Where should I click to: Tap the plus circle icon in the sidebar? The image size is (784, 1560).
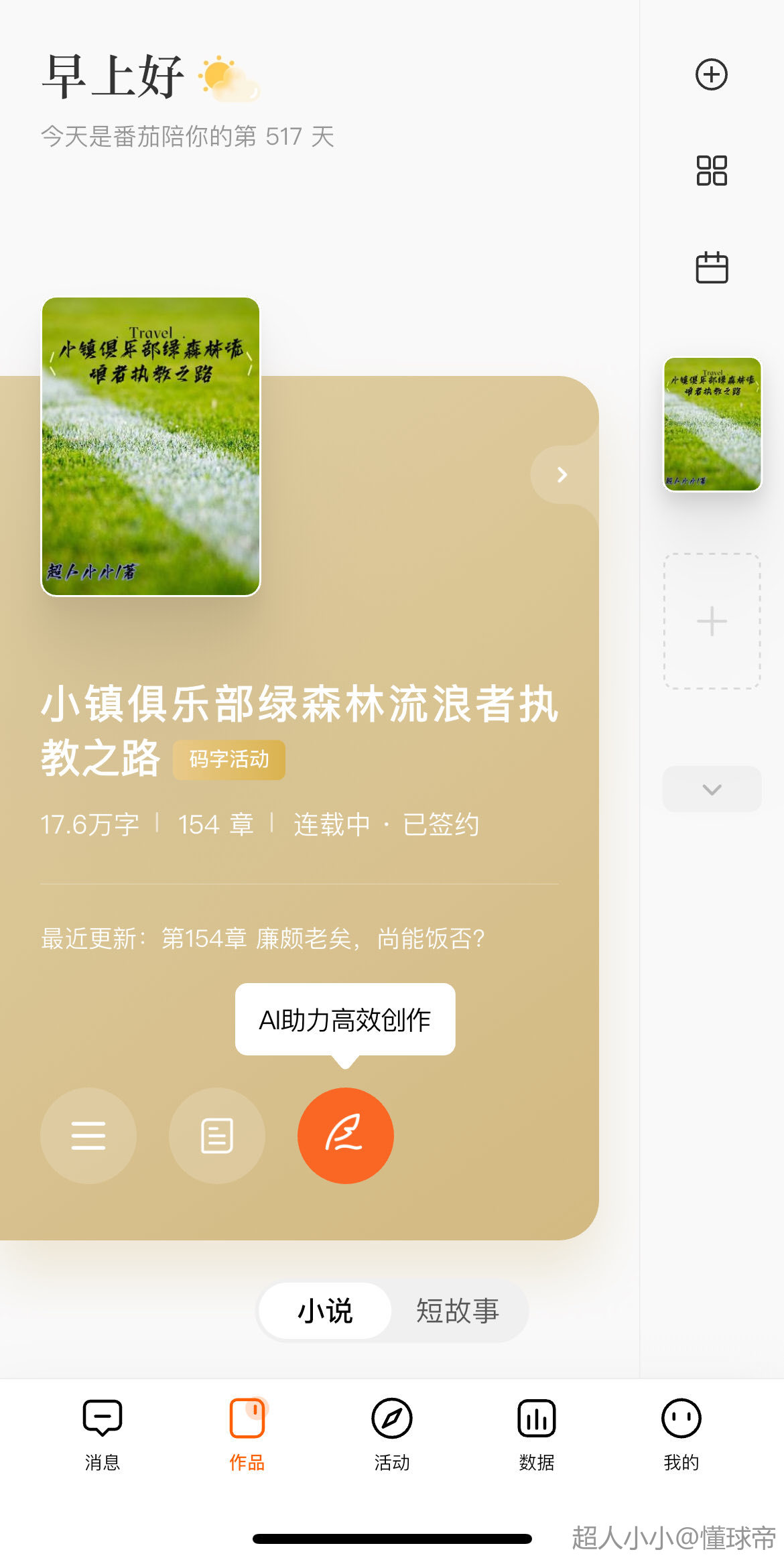[x=711, y=74]
